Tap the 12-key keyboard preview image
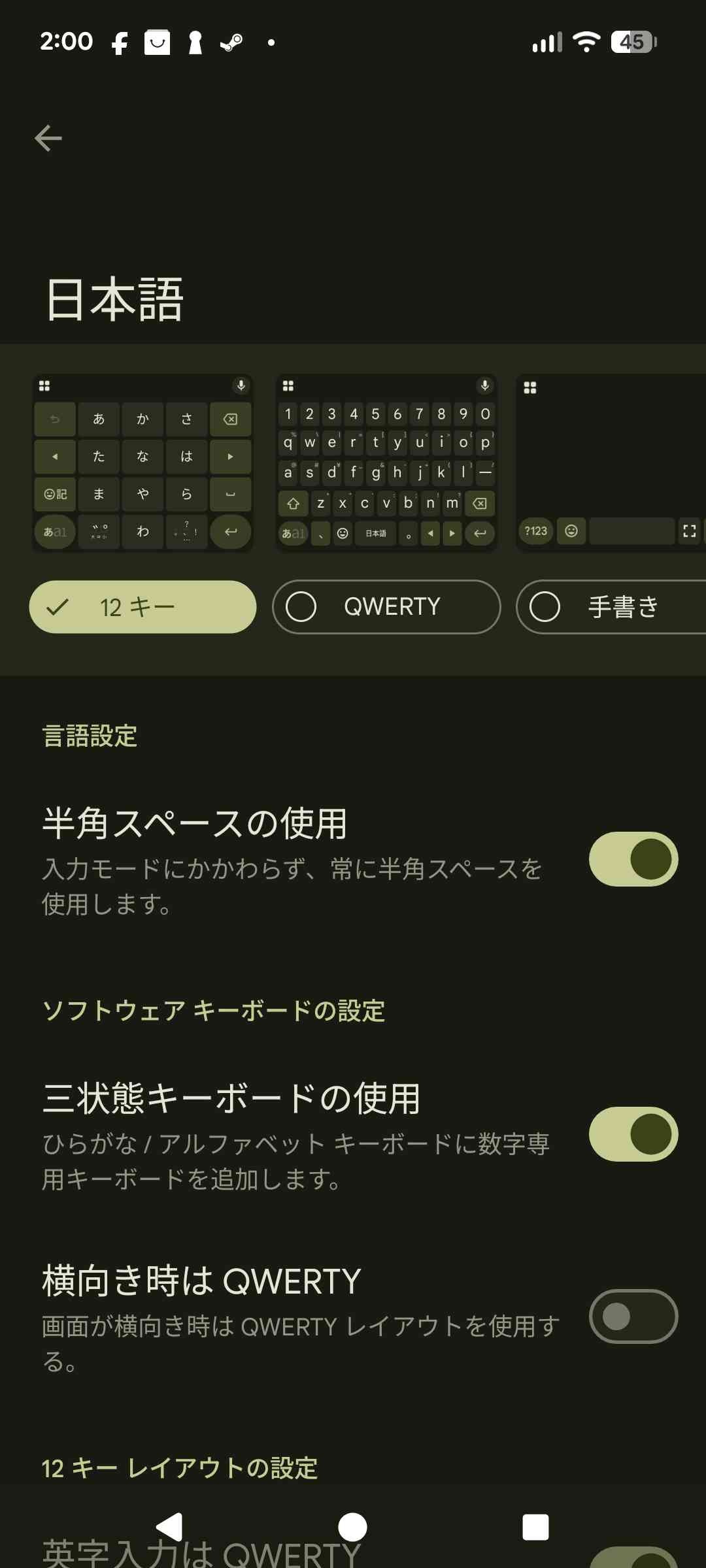 (143, 463)
